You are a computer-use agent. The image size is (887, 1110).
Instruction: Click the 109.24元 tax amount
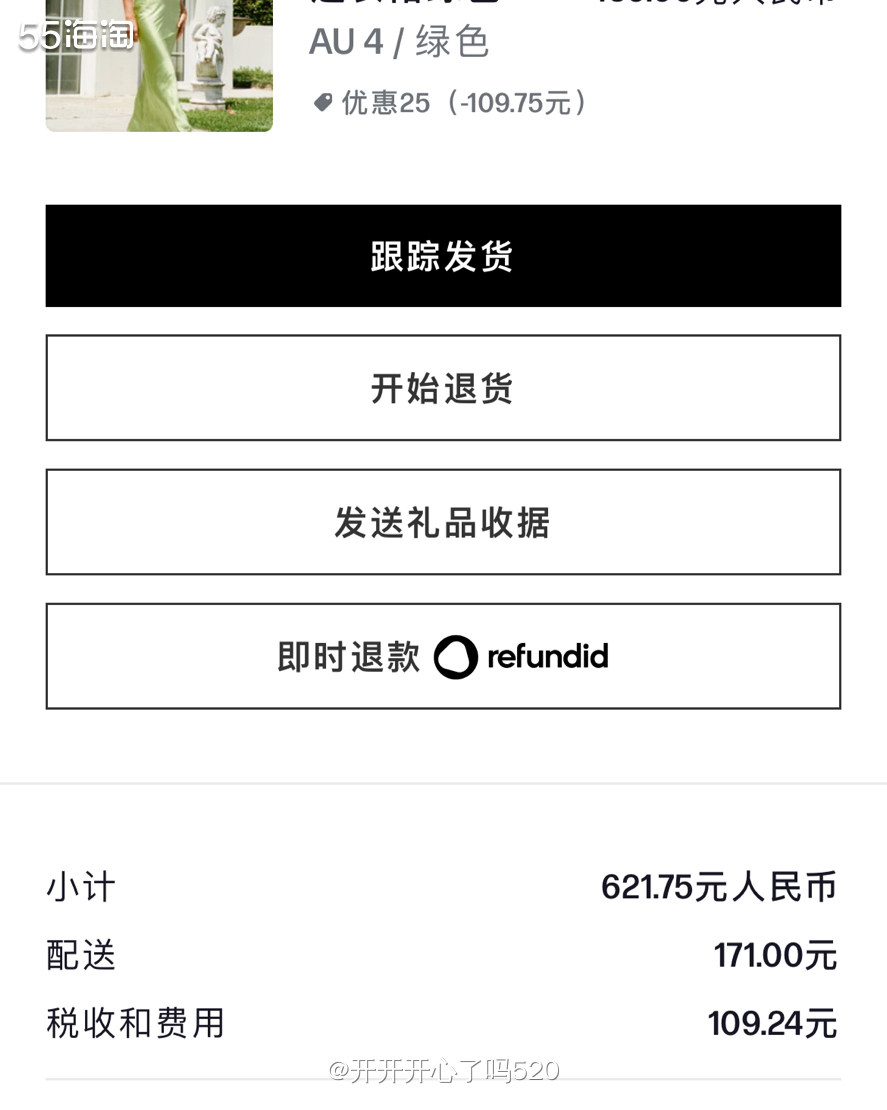(772, 1023)
